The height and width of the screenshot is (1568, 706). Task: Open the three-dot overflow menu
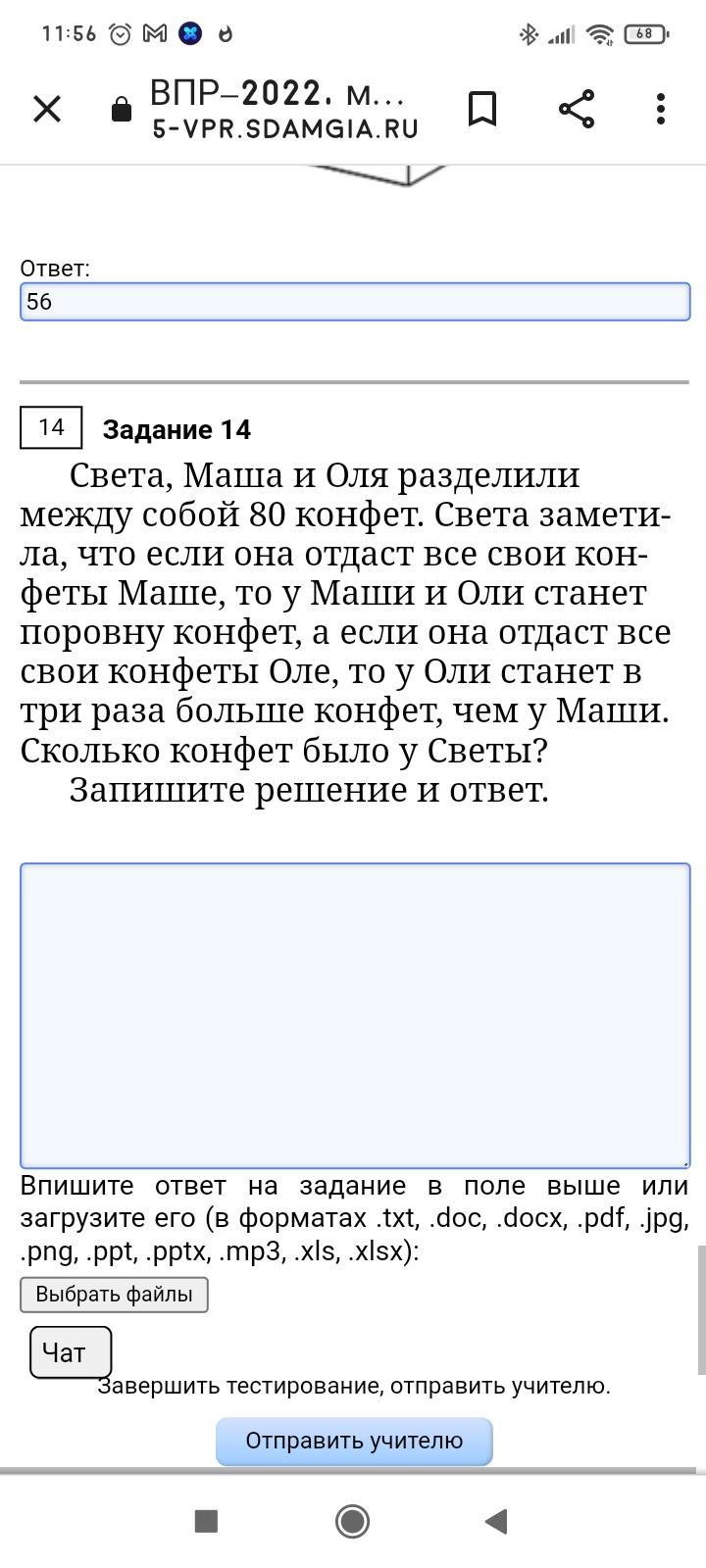661,109
